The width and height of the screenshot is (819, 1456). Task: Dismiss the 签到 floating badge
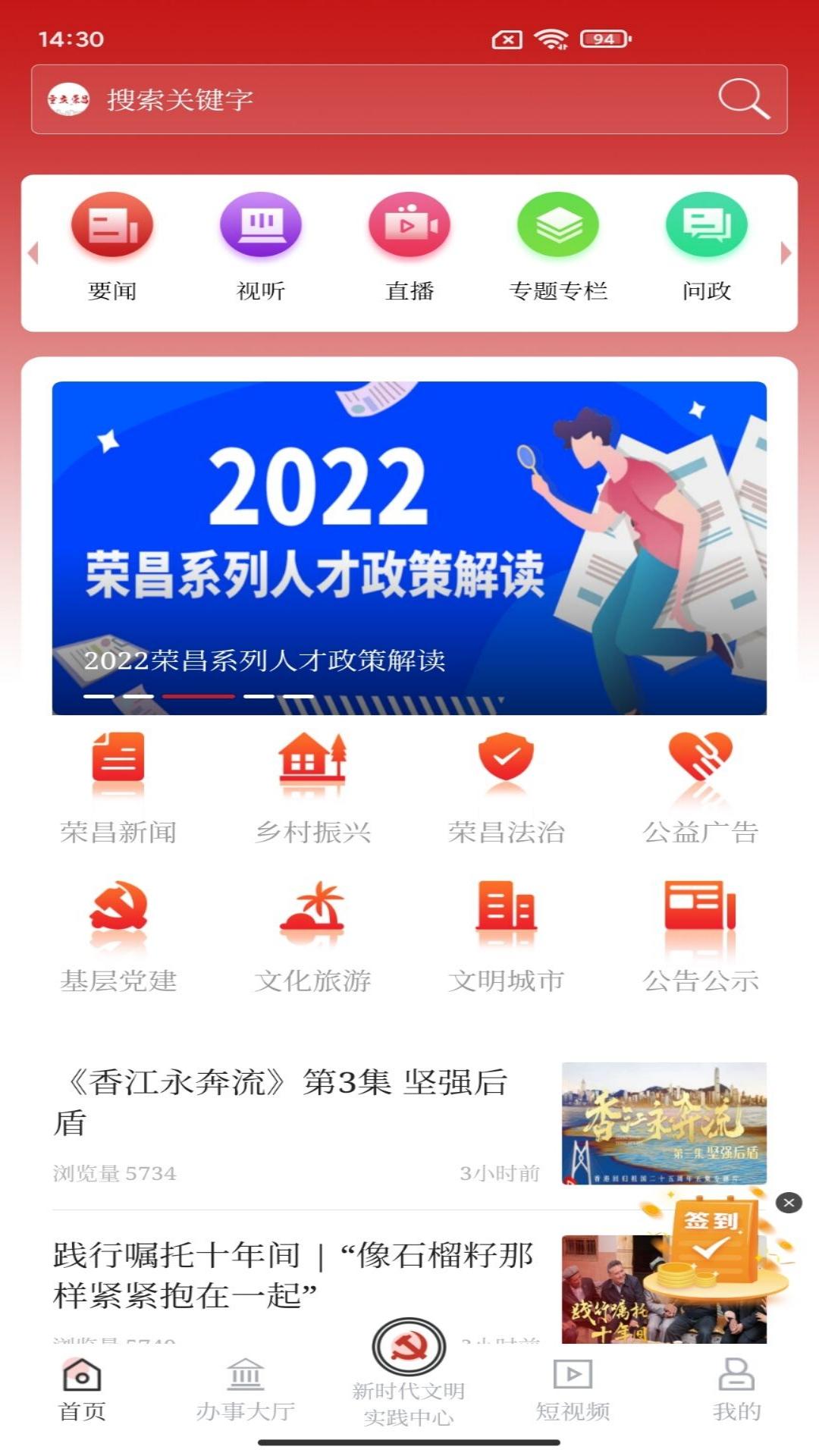[789, 1203]
